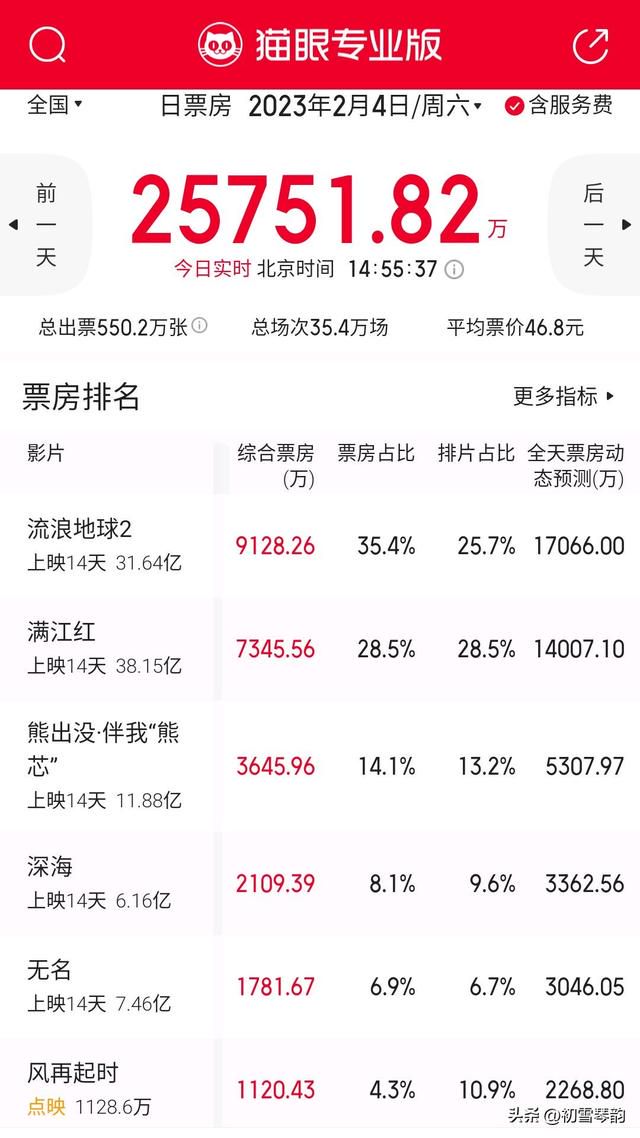
Task: Open the 深海 movie row
Action: tap(320, 883)
